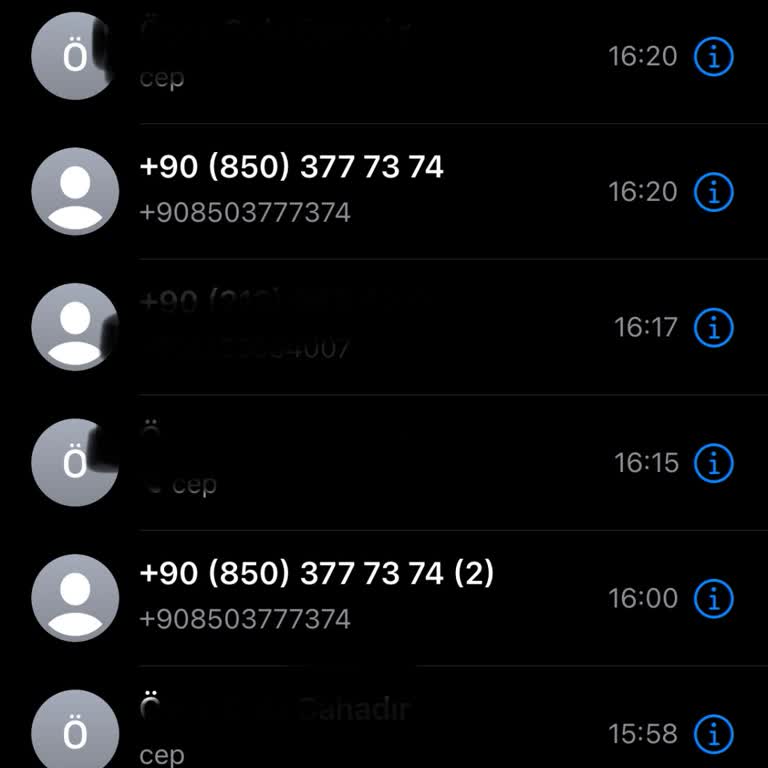Open info for the 16:20 unknown number call
Screen dimensions: 768x768
tap(713, 191)
